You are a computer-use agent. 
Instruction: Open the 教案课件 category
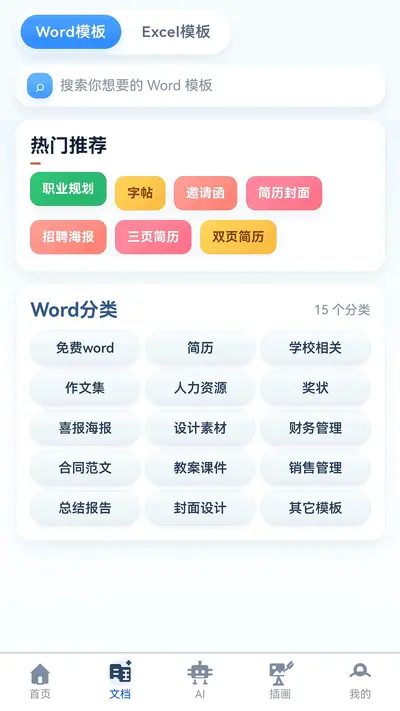click(x=200, y=468)
